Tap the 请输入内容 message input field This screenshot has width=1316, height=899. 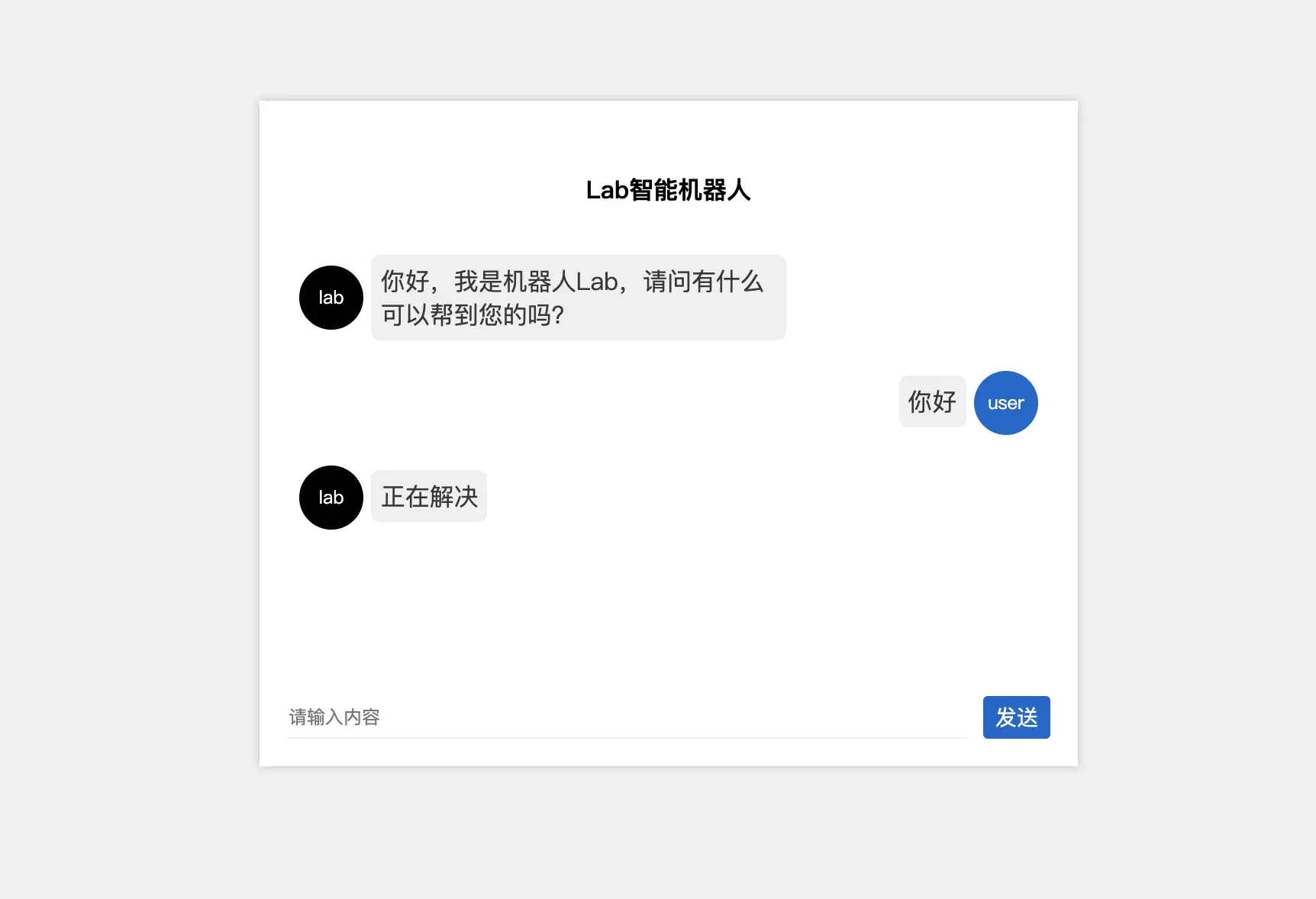point(626,717)
